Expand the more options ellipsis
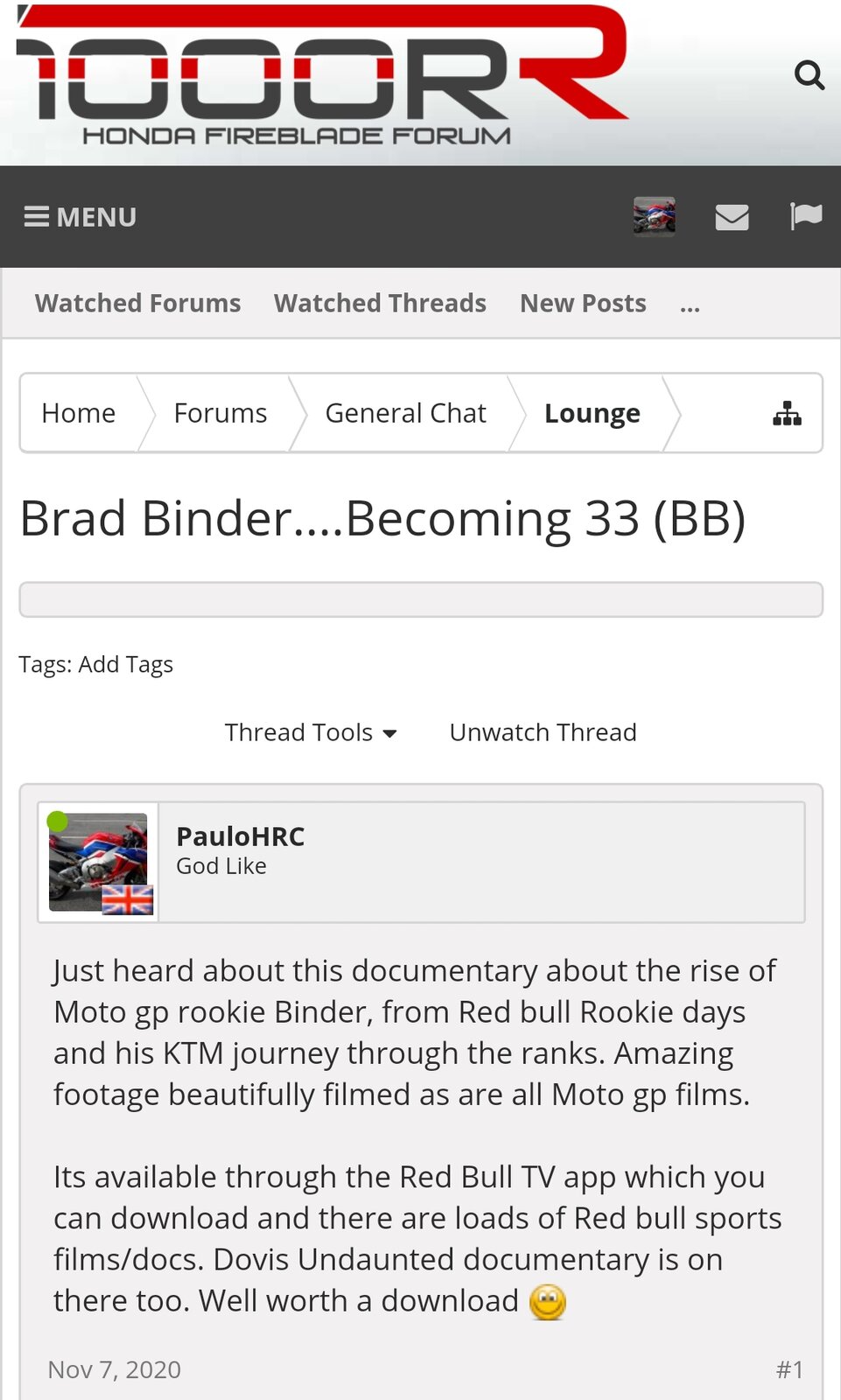 (690, 305)
